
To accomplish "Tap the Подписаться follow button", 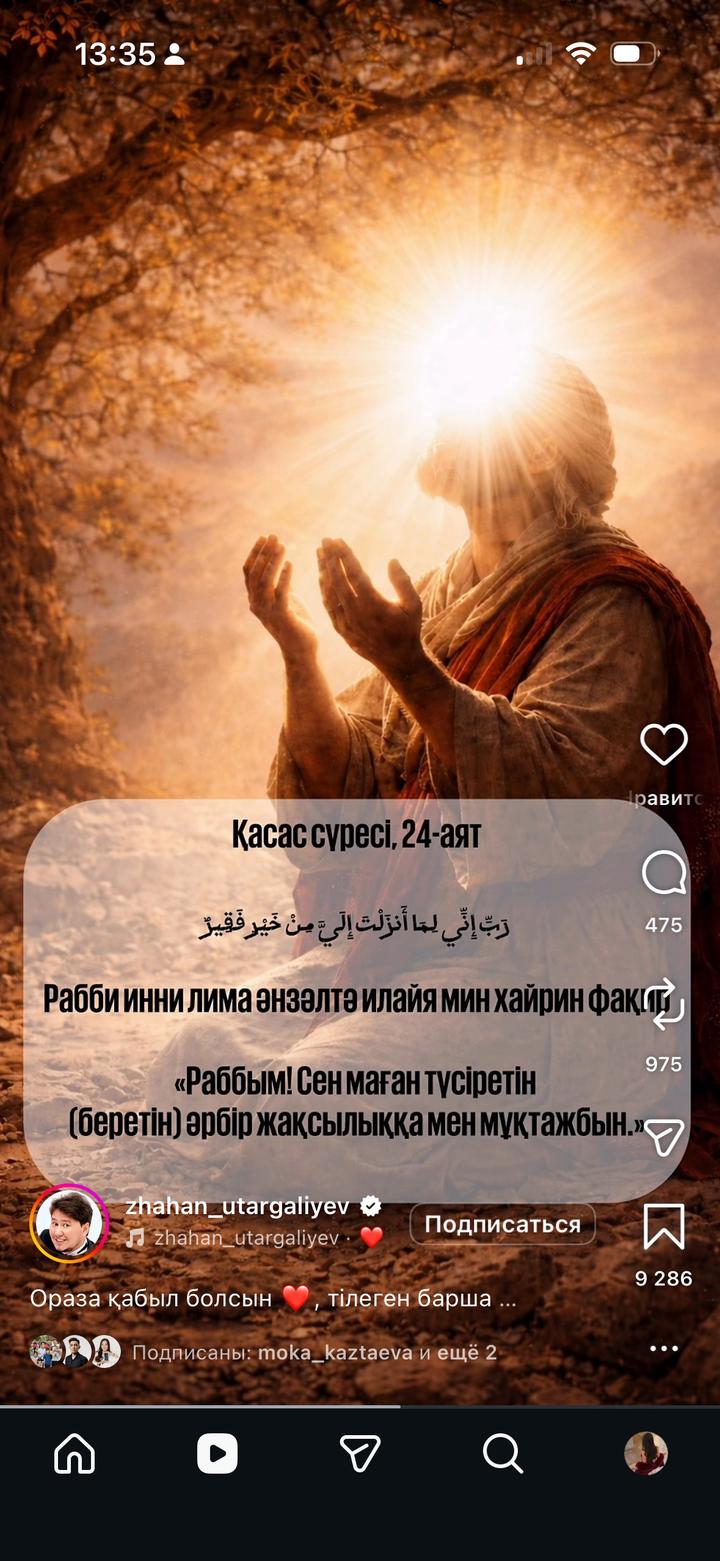I will point(502,1224).
